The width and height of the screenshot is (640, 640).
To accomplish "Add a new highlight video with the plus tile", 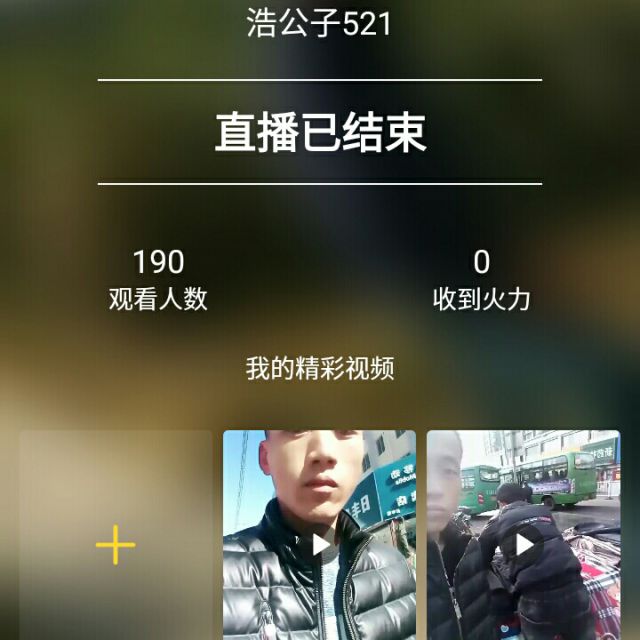I will coord(116,544).
